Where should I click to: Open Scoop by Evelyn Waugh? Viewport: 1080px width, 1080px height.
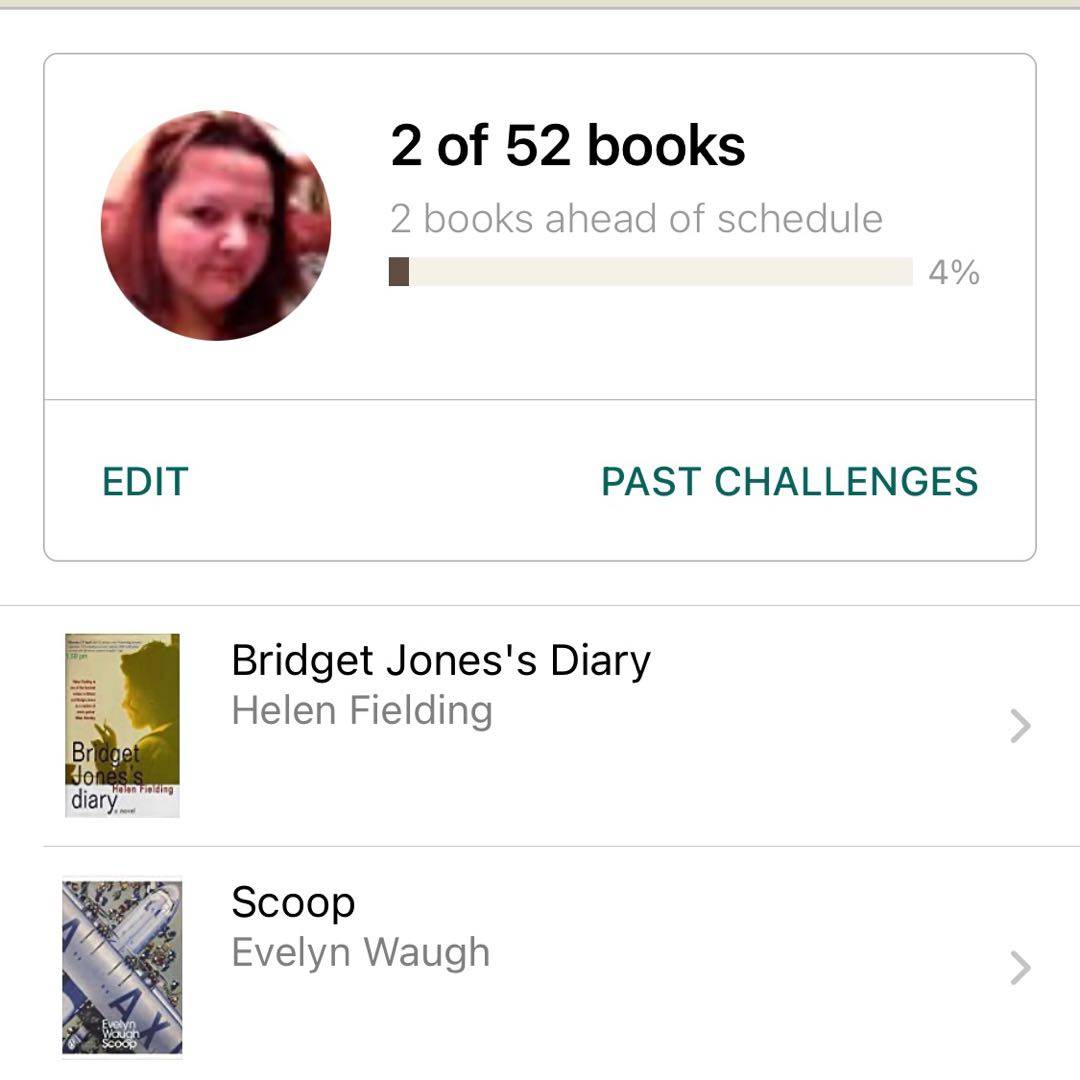click(x=540, y=965)
